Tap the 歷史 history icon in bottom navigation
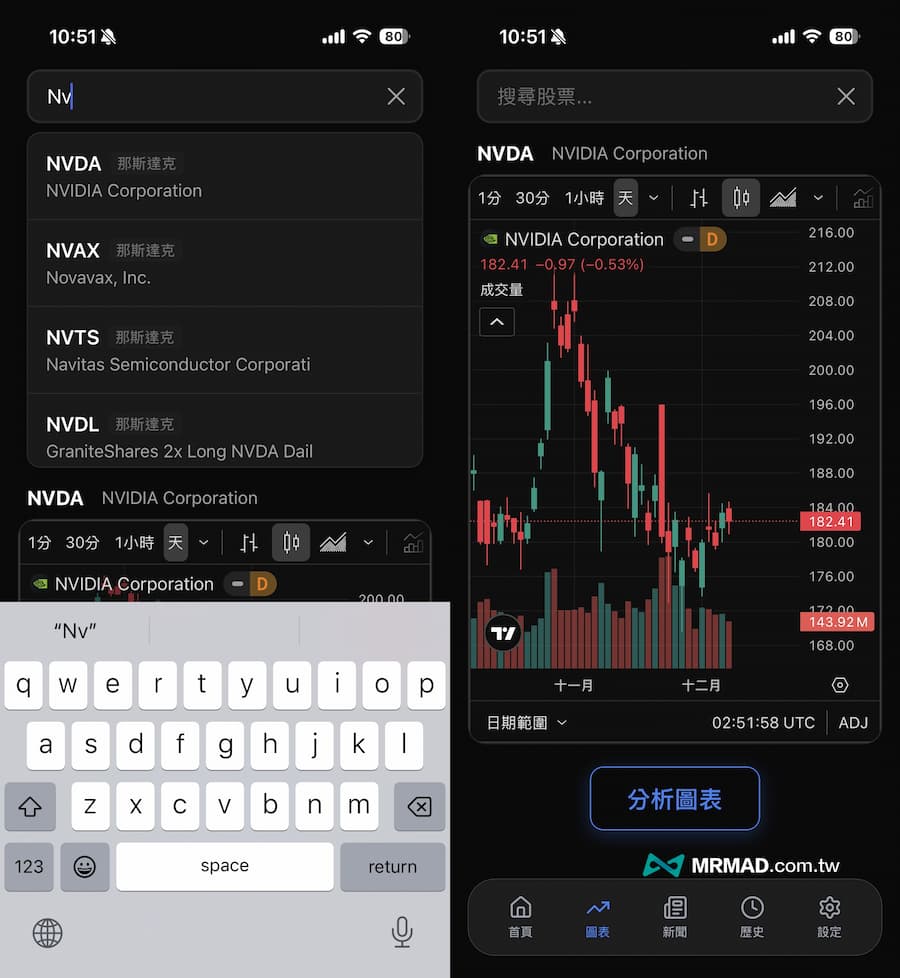This screenshot has width=900, height=978. [752, 915]
